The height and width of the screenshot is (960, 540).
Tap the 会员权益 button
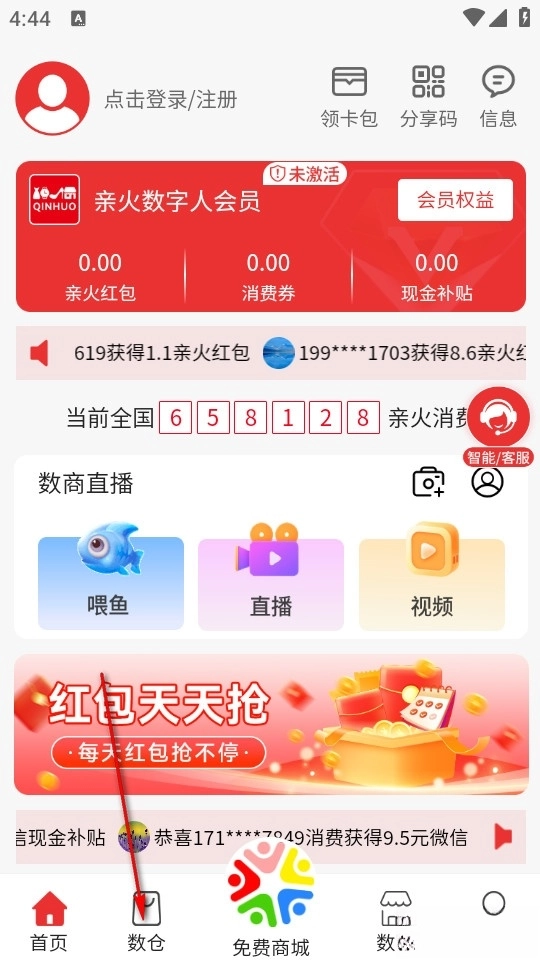455,200
